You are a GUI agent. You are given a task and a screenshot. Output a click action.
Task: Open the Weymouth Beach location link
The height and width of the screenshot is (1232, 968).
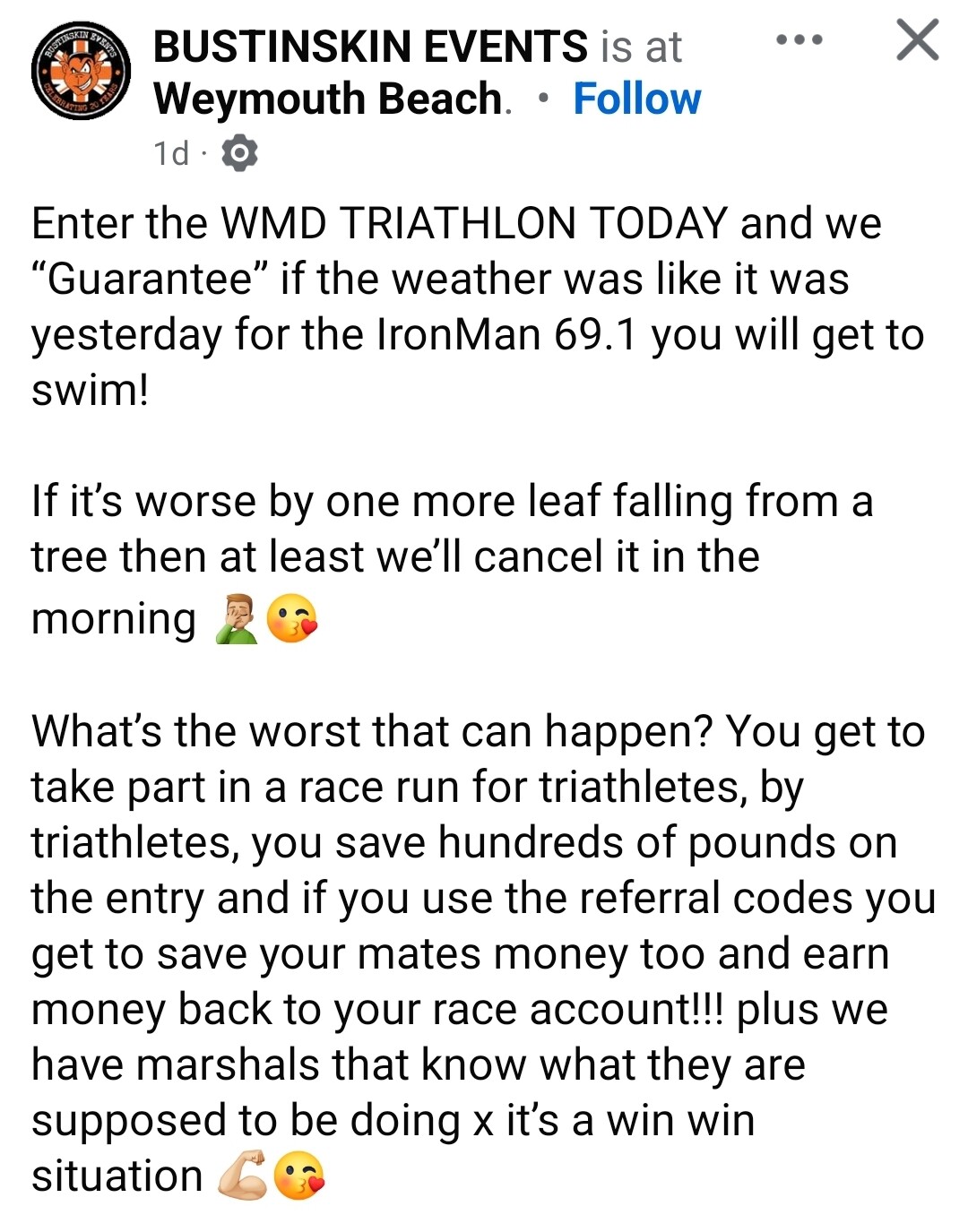pyautogui.click(x=328, y=99)
